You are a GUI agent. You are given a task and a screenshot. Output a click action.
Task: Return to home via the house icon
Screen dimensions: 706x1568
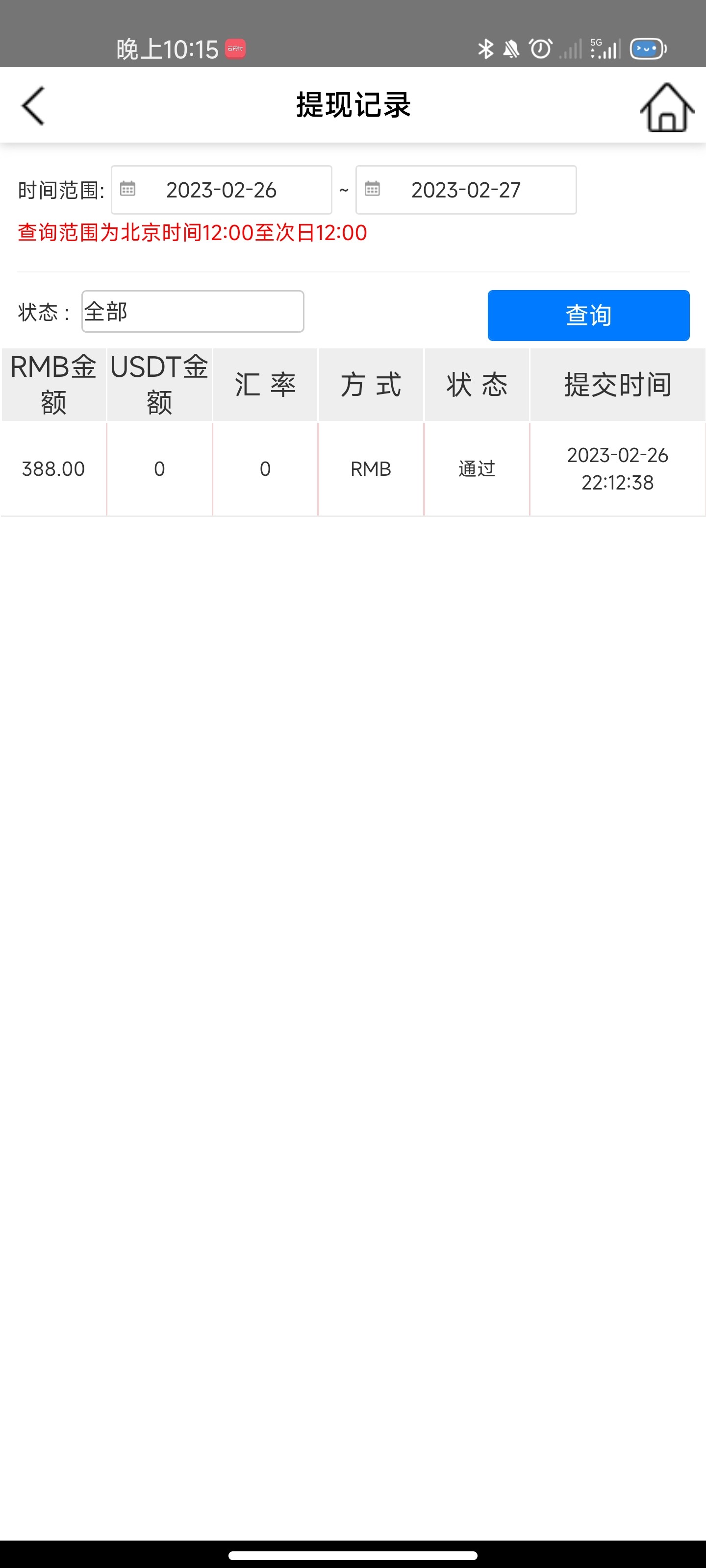pyautogui.click(x=666, y=107)
